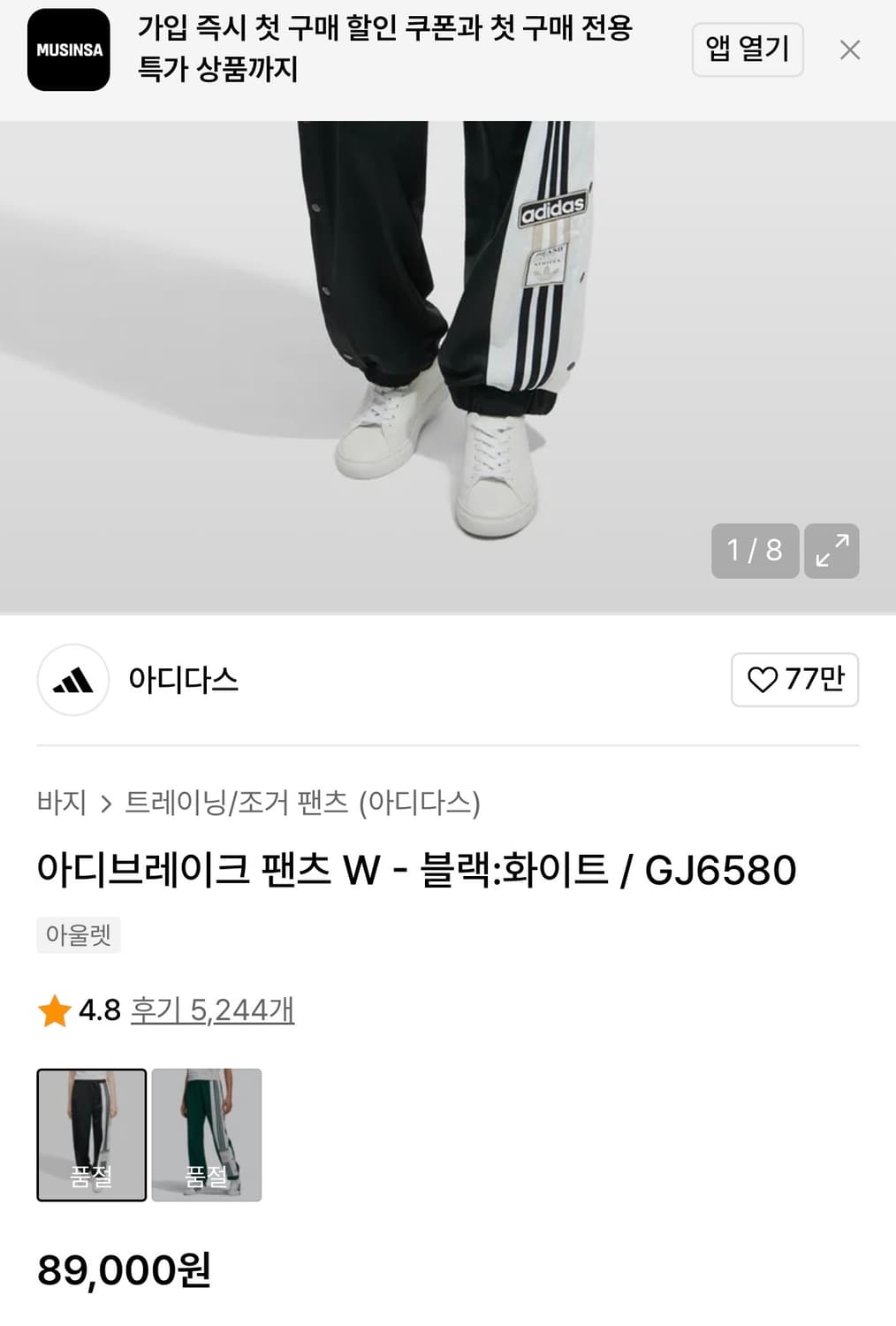Open fullscreen view with the expand arrows icon
The width and height of the screenshot is (896, 1326).
click(x=831, y=551)
